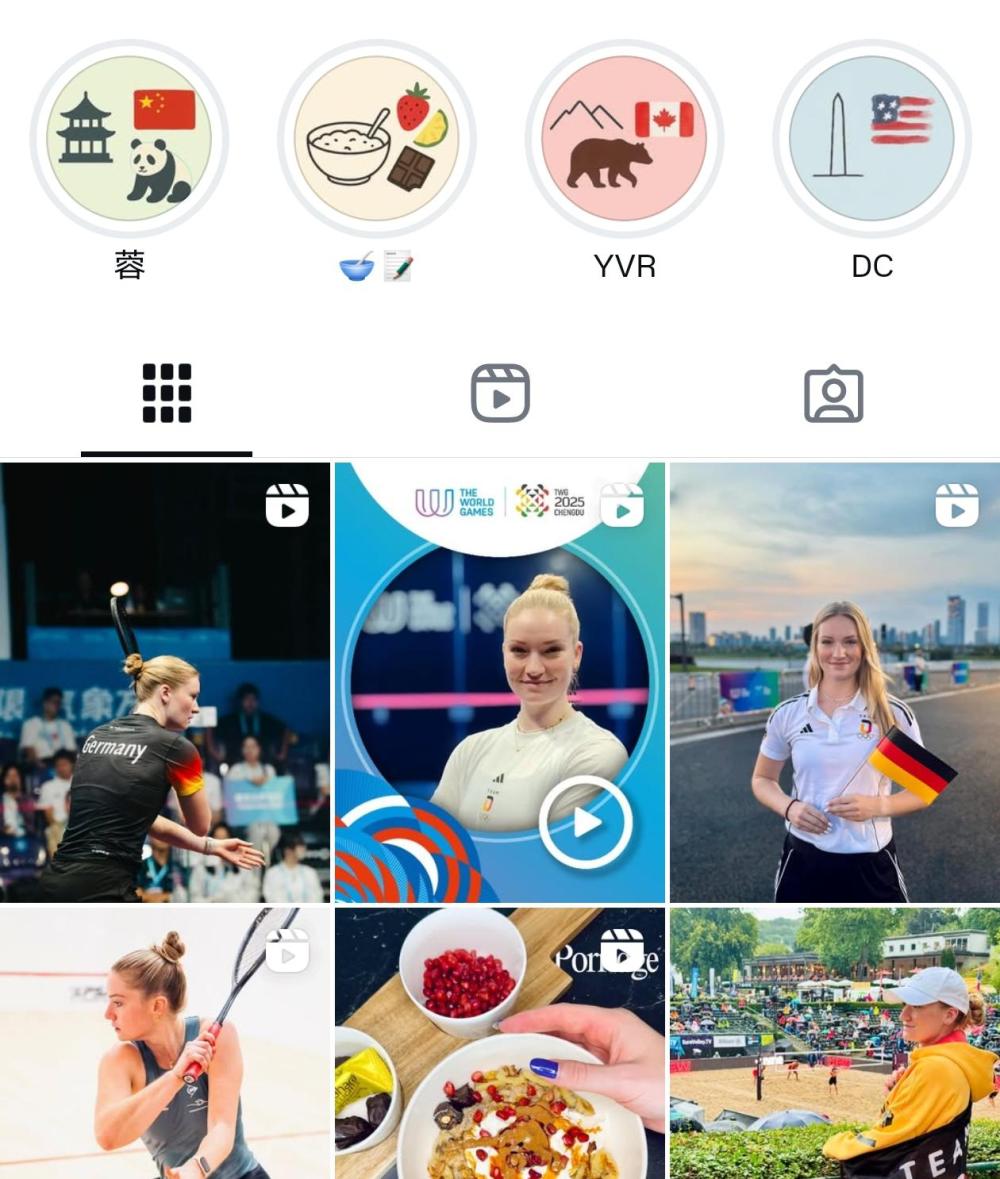Open the Porridge bowl reel
The width and height of the screenshot is (1000, 1179).
(500, 1043)
